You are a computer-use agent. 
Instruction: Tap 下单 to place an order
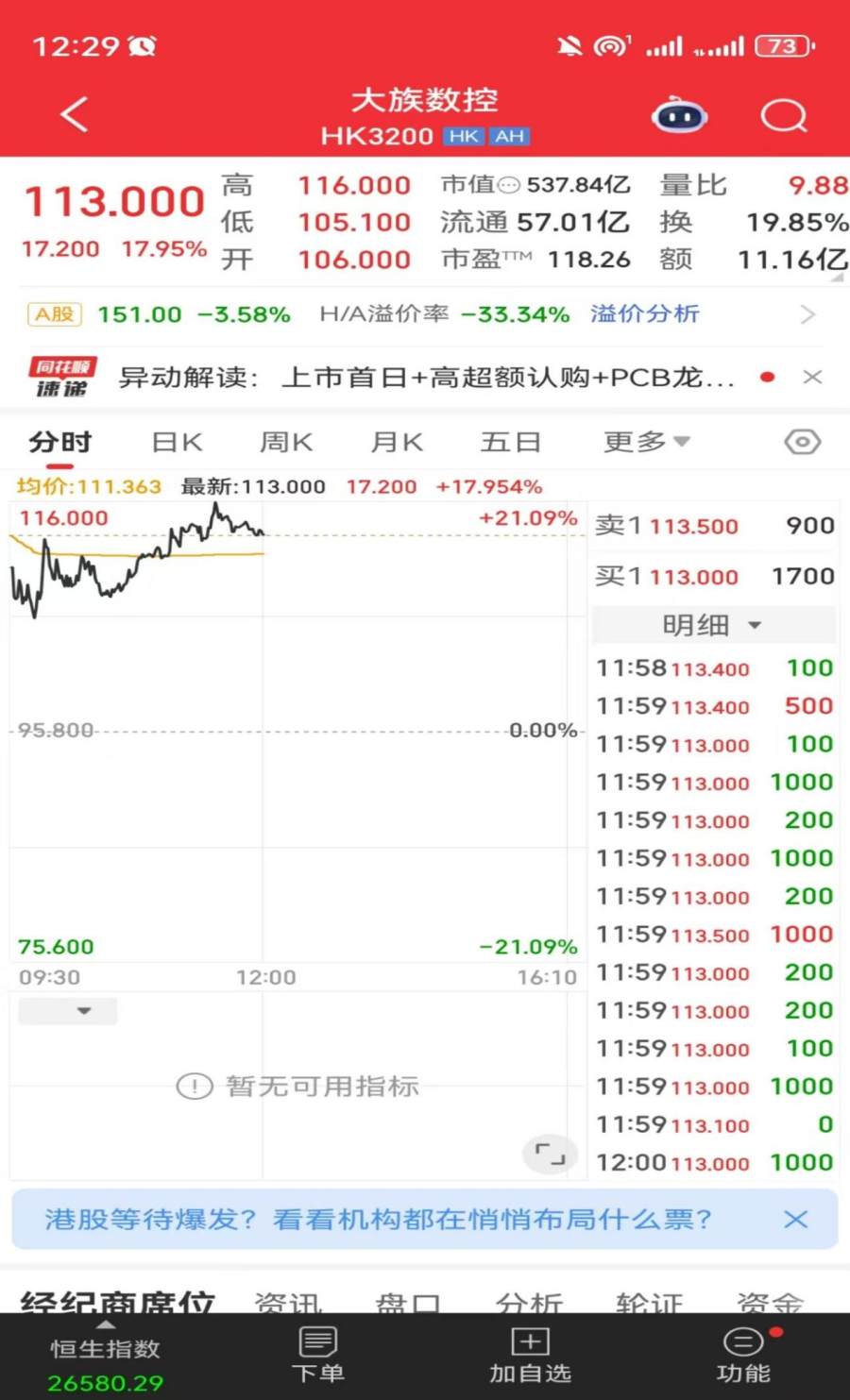[x=318, y=1355]
